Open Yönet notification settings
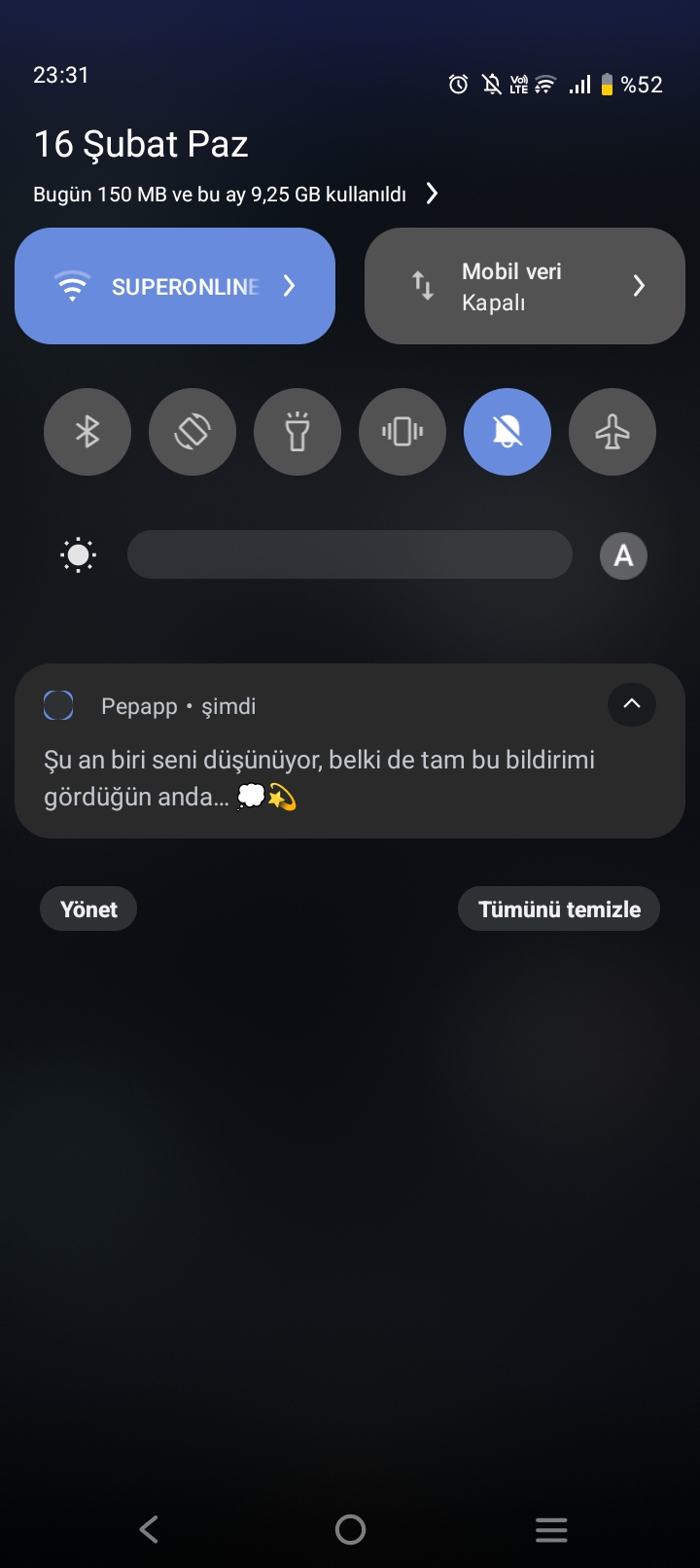The image size is (700, 1568). (88, 909)
